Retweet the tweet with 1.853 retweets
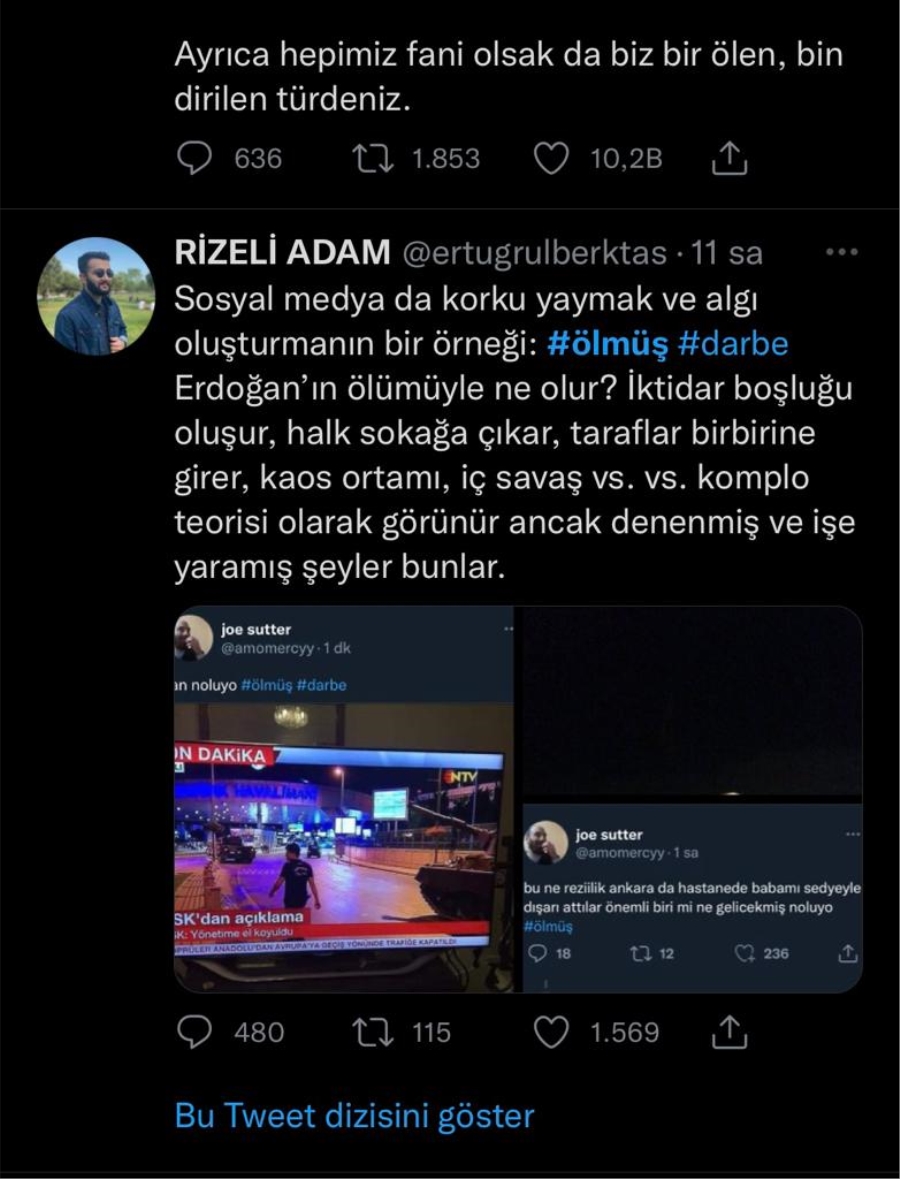This screenshot has height=1179, width=900. [374, 158]
